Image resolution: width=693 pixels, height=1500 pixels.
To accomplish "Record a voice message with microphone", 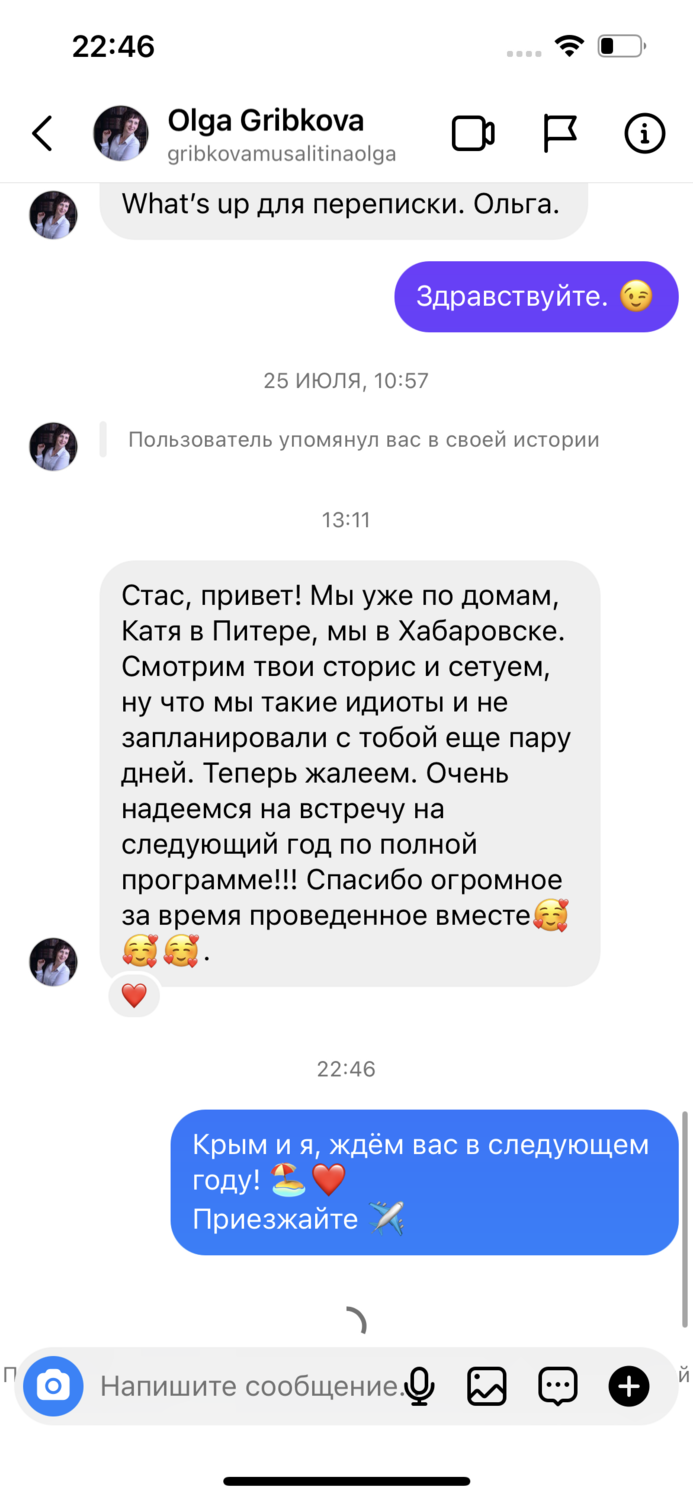I will (420, 1386).
